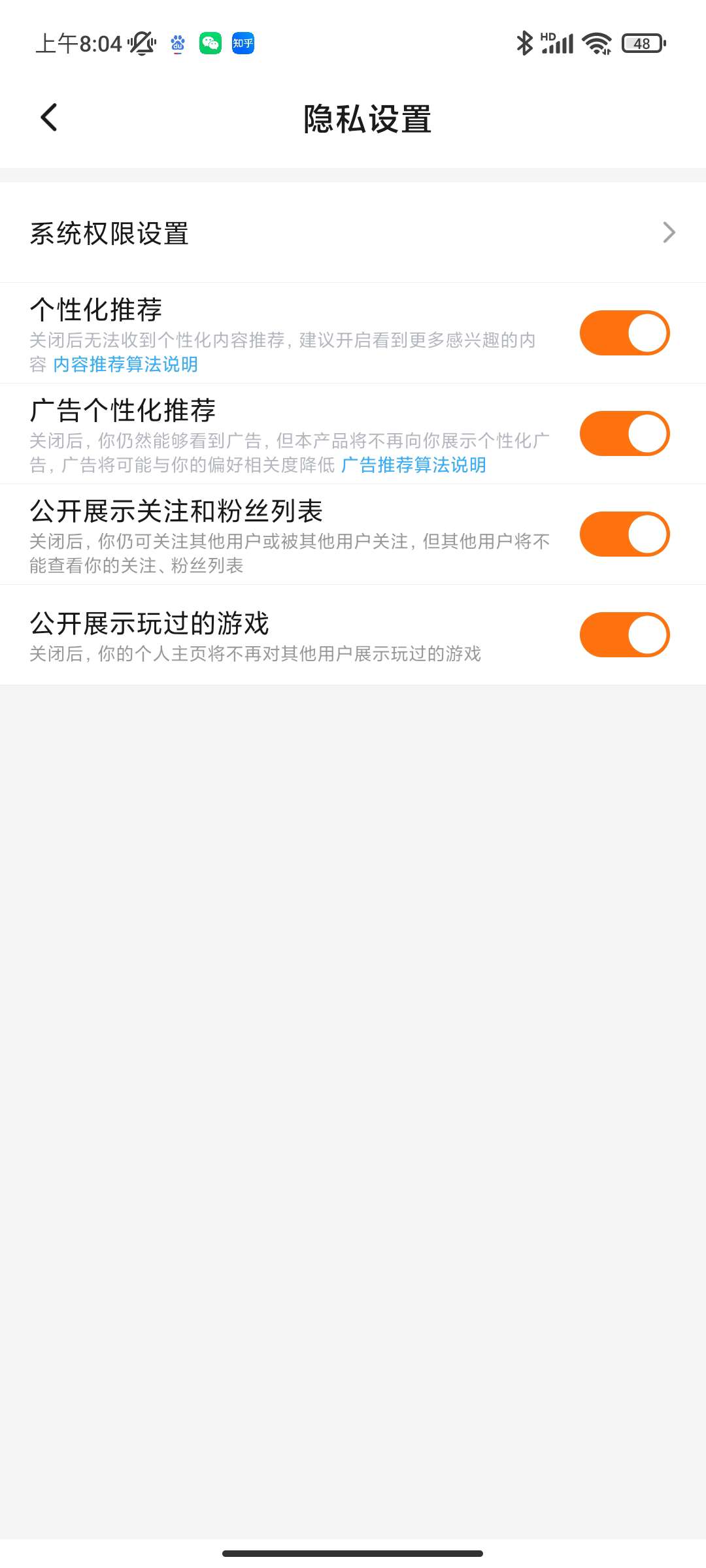706x1568 pixels.
Task: Open 内容推荐算法说明 link
Action: click(x=126, y=365)
